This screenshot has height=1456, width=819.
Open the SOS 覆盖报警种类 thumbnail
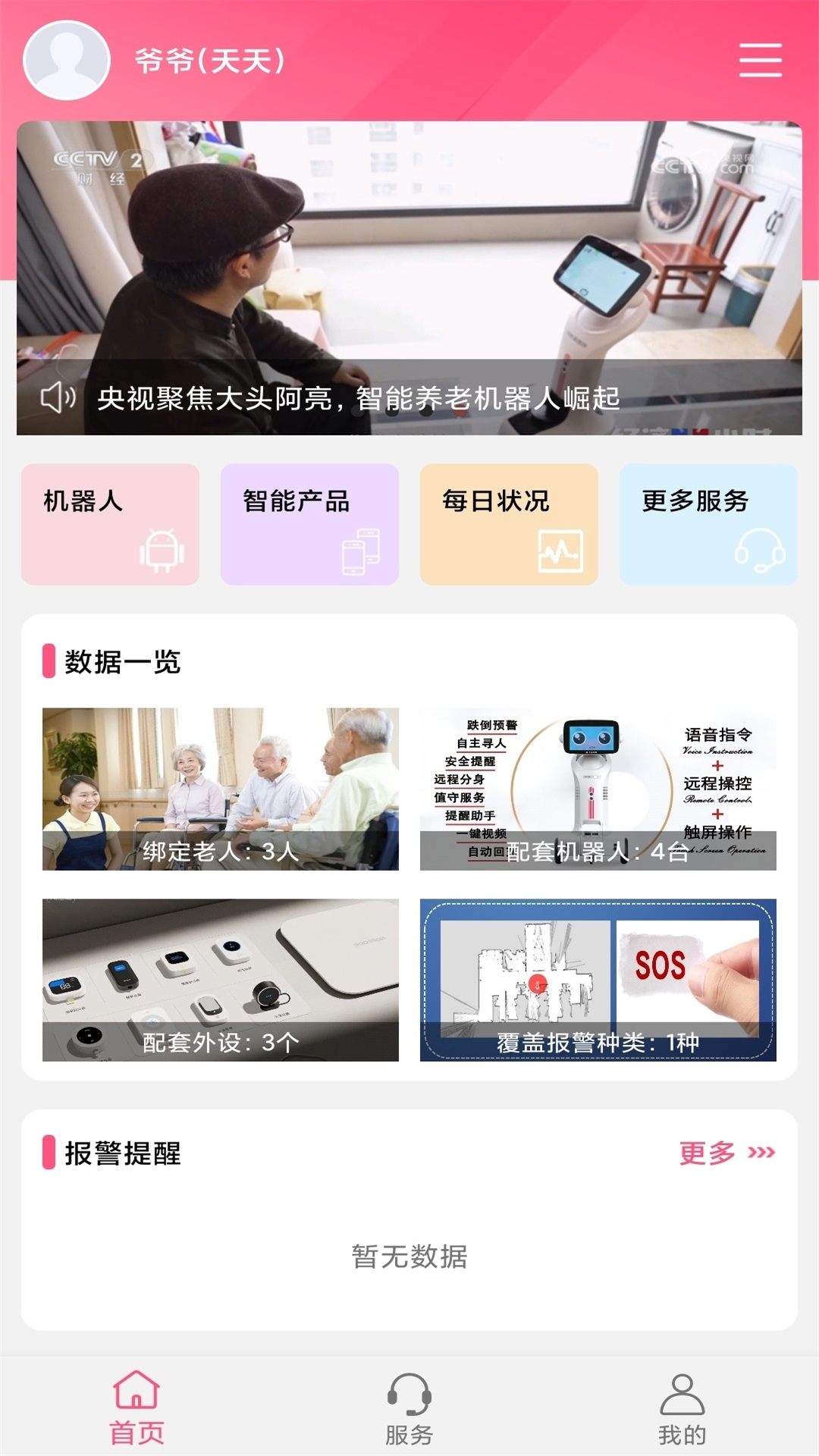coord(599,982)
